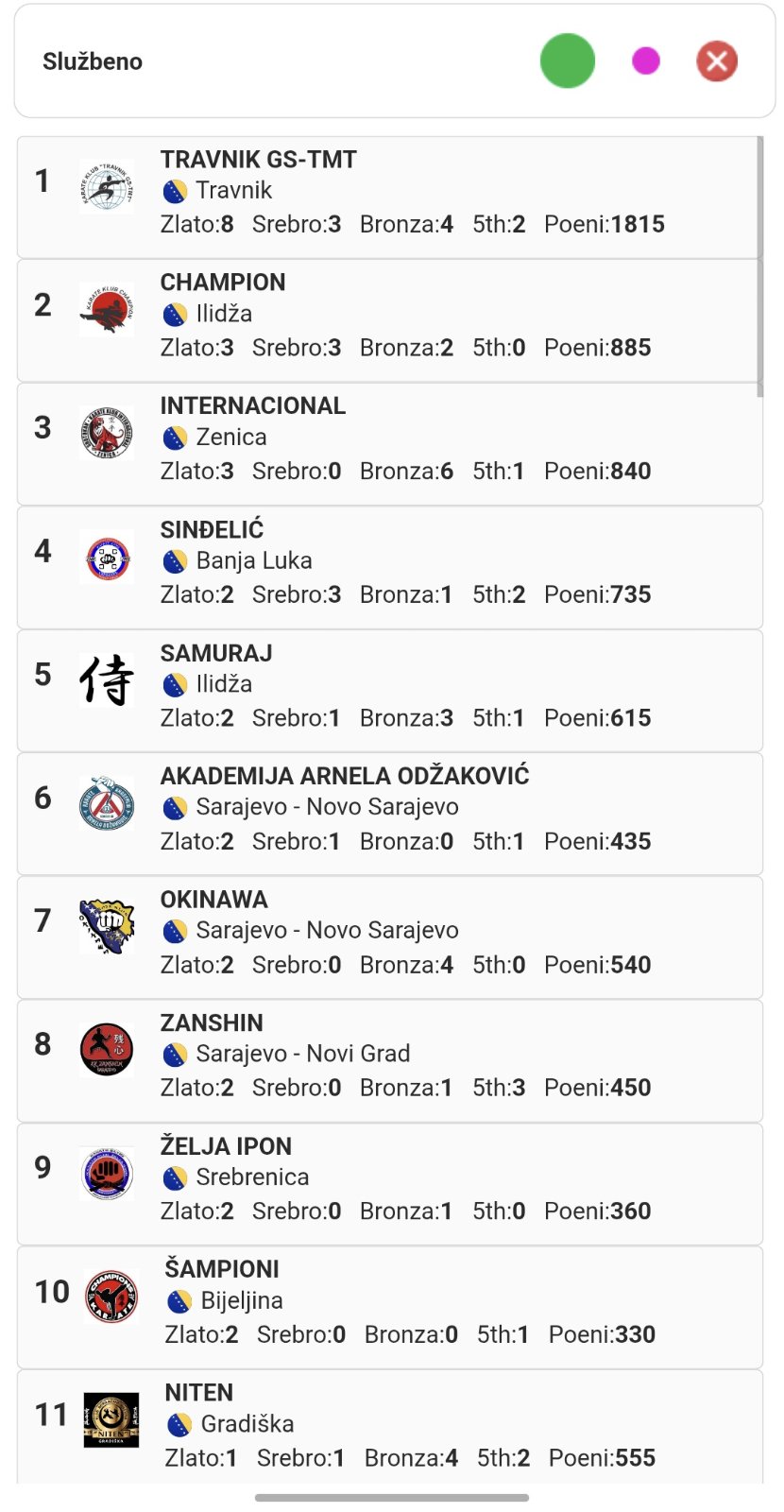Close the Službeno panel with red X
This screenshot has width=784, height=1512.
point(717,61)
